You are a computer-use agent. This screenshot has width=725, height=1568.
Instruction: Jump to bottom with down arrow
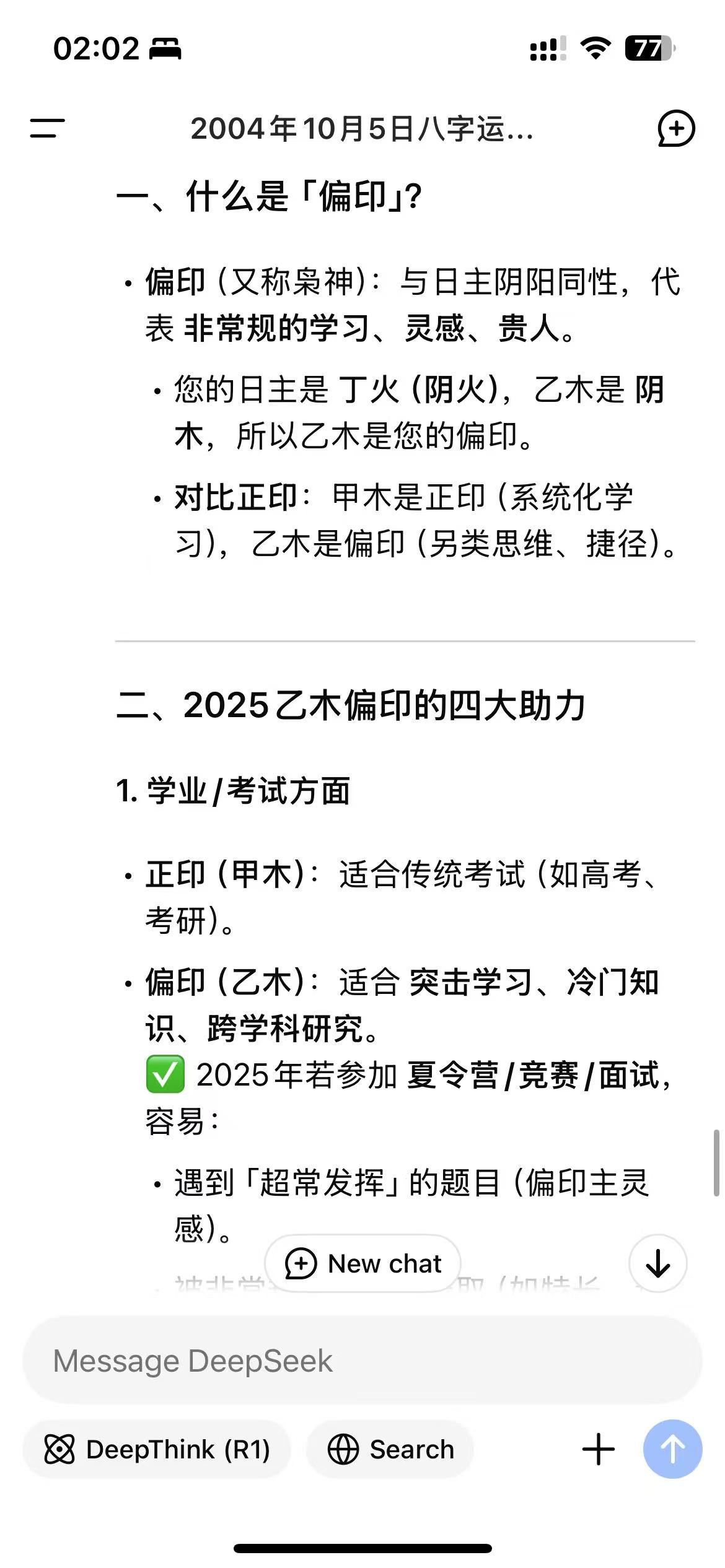coord(657,1264)
